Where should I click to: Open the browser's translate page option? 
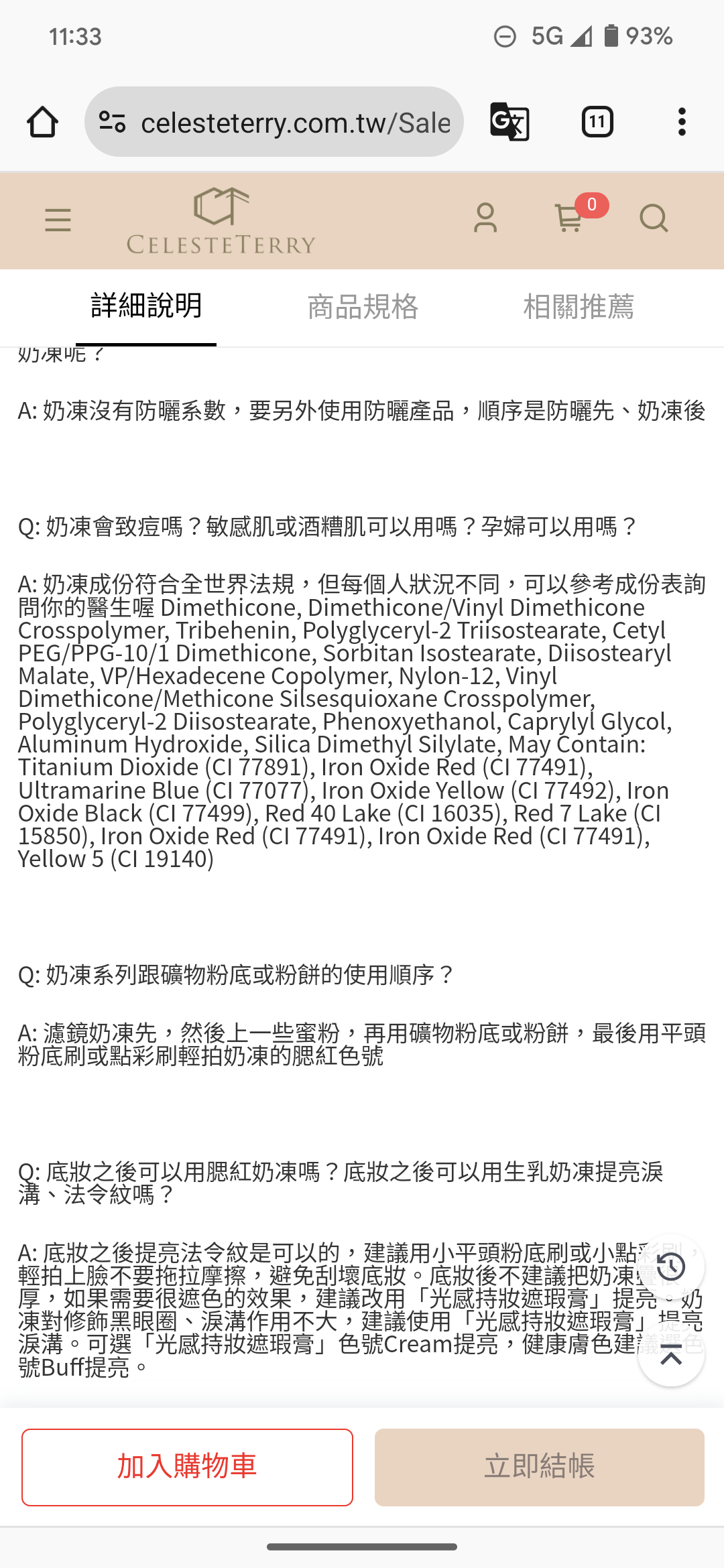[x=509, y=122]
